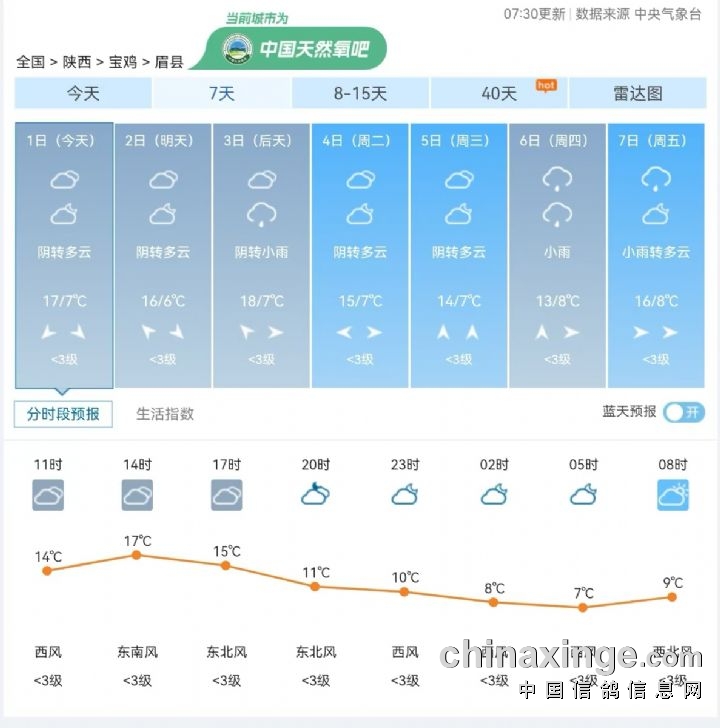Screen dimensions: 720x728
Task: Switch to the 分时段预报 tab
Action: click(63, 414)
